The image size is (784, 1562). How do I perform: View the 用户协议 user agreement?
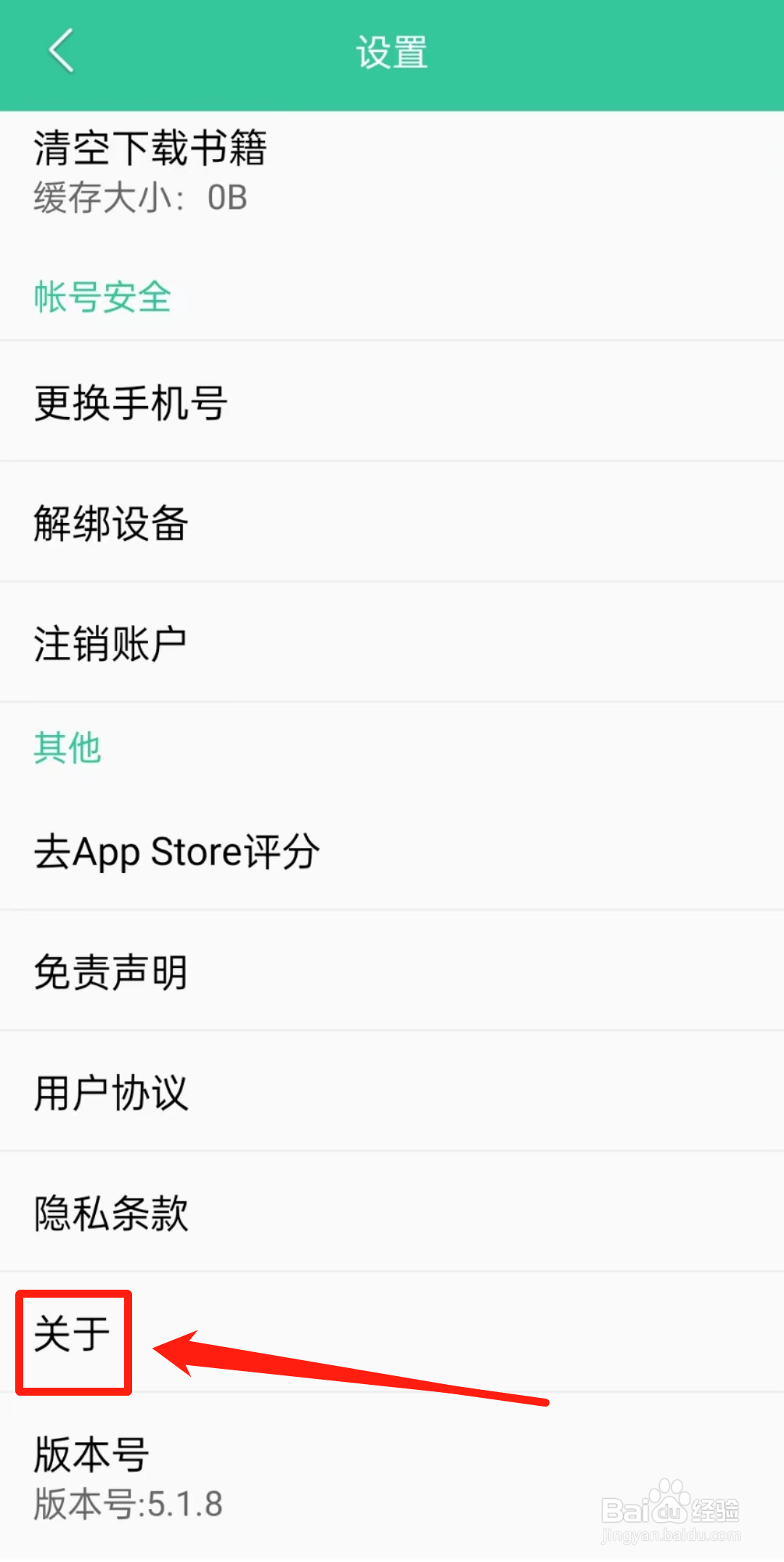pyautogui.click(x=110, y=1091)
